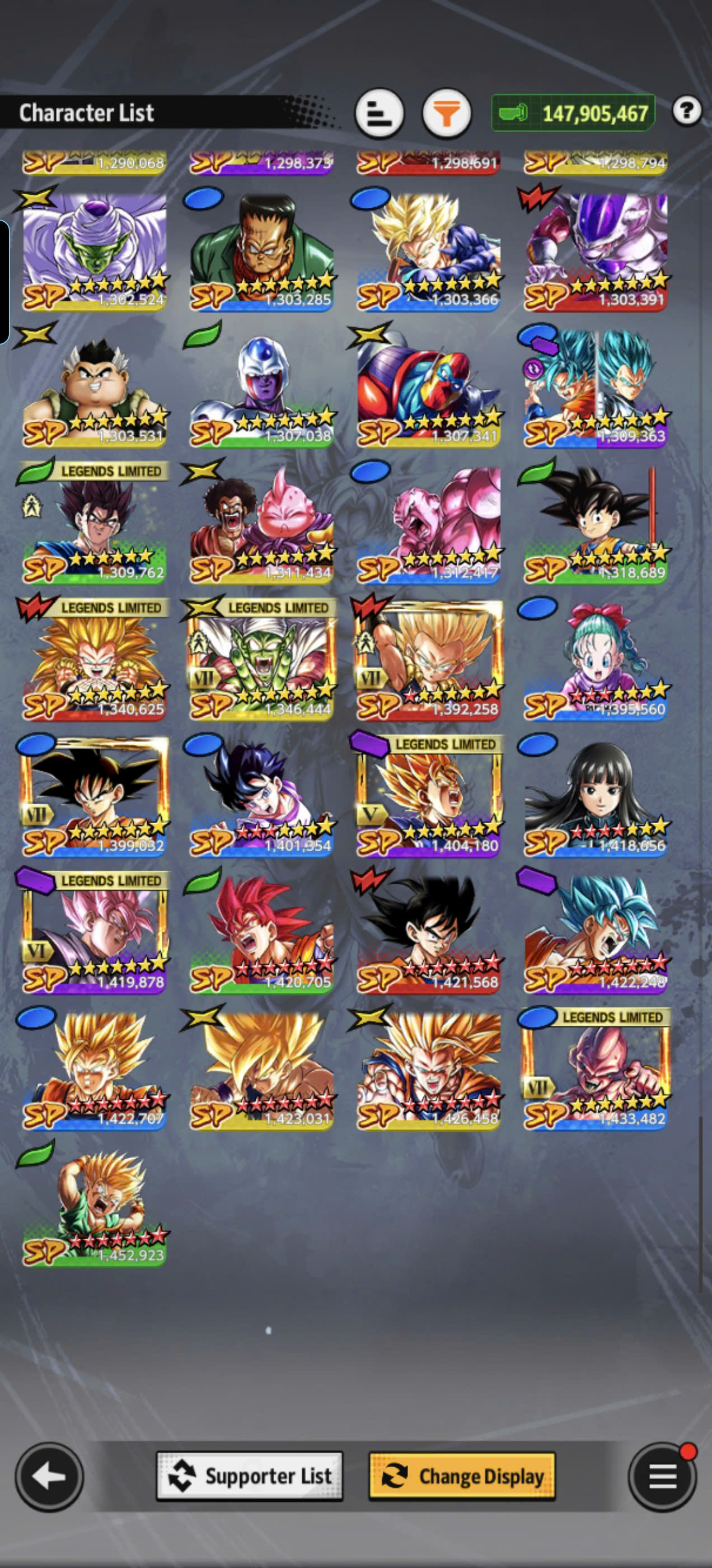Go back with the arrow button
Viewport: 712px width, 1568px height.
(49, 1476)
